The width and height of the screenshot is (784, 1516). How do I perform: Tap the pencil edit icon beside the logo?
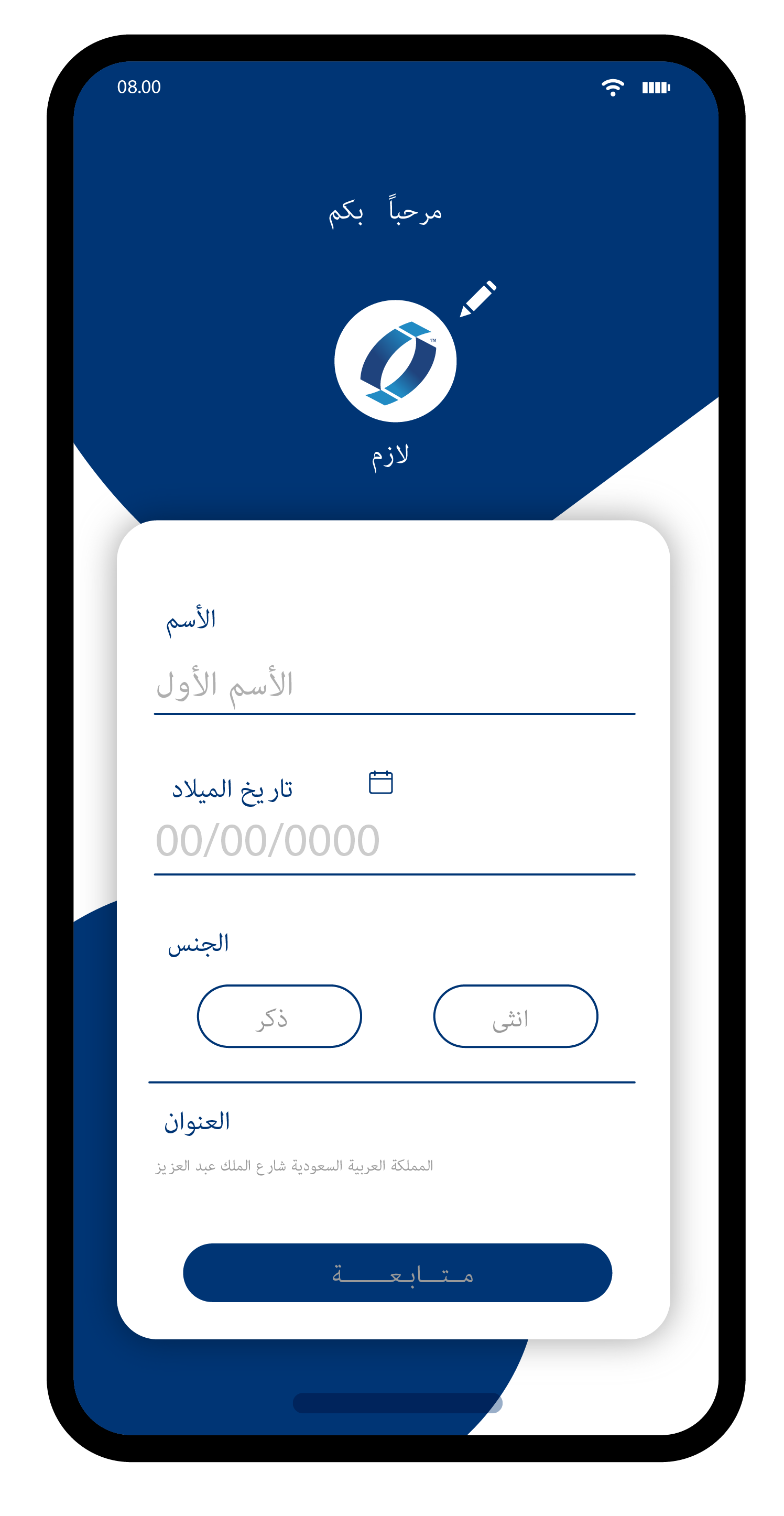(x=477, y=298)
